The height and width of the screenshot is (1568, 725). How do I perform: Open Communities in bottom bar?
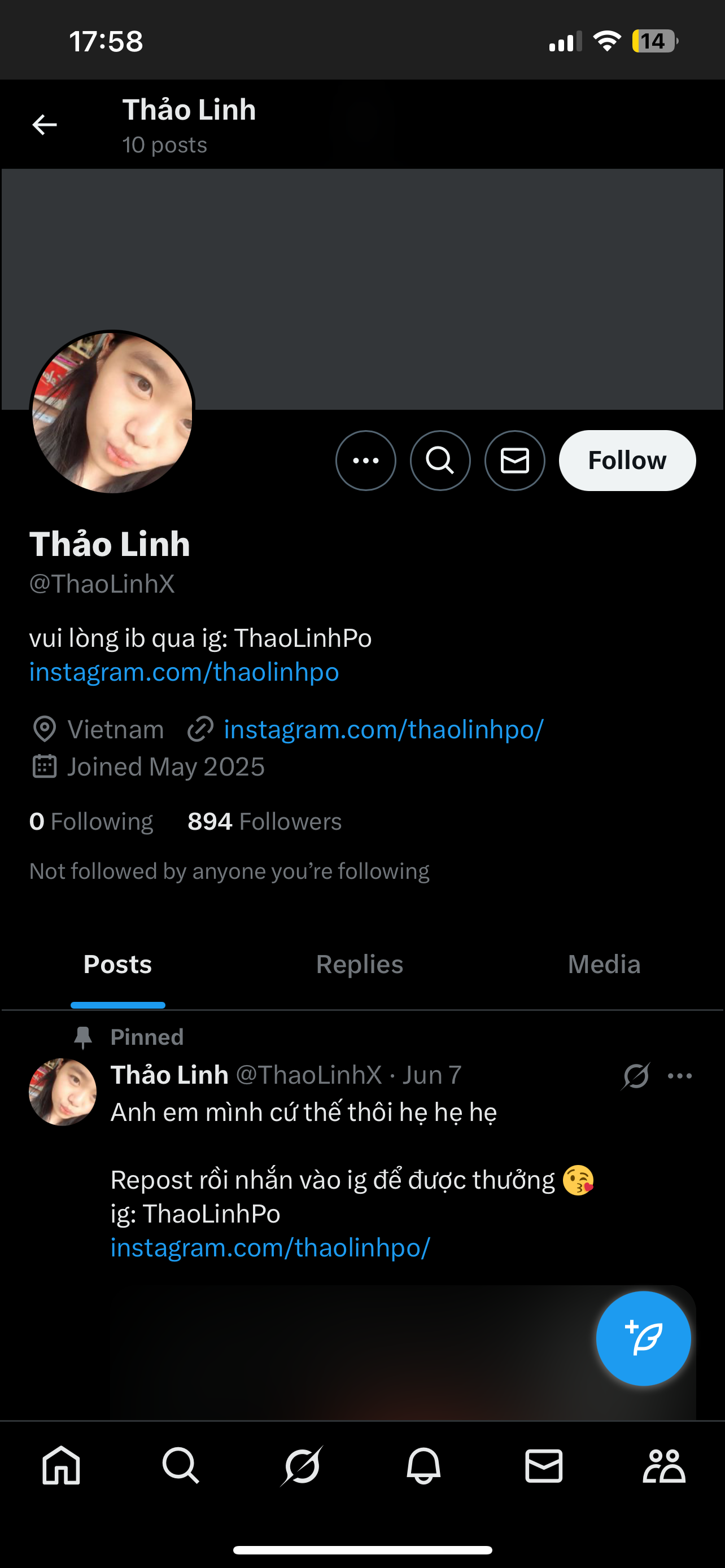[x=663, y=1465]
